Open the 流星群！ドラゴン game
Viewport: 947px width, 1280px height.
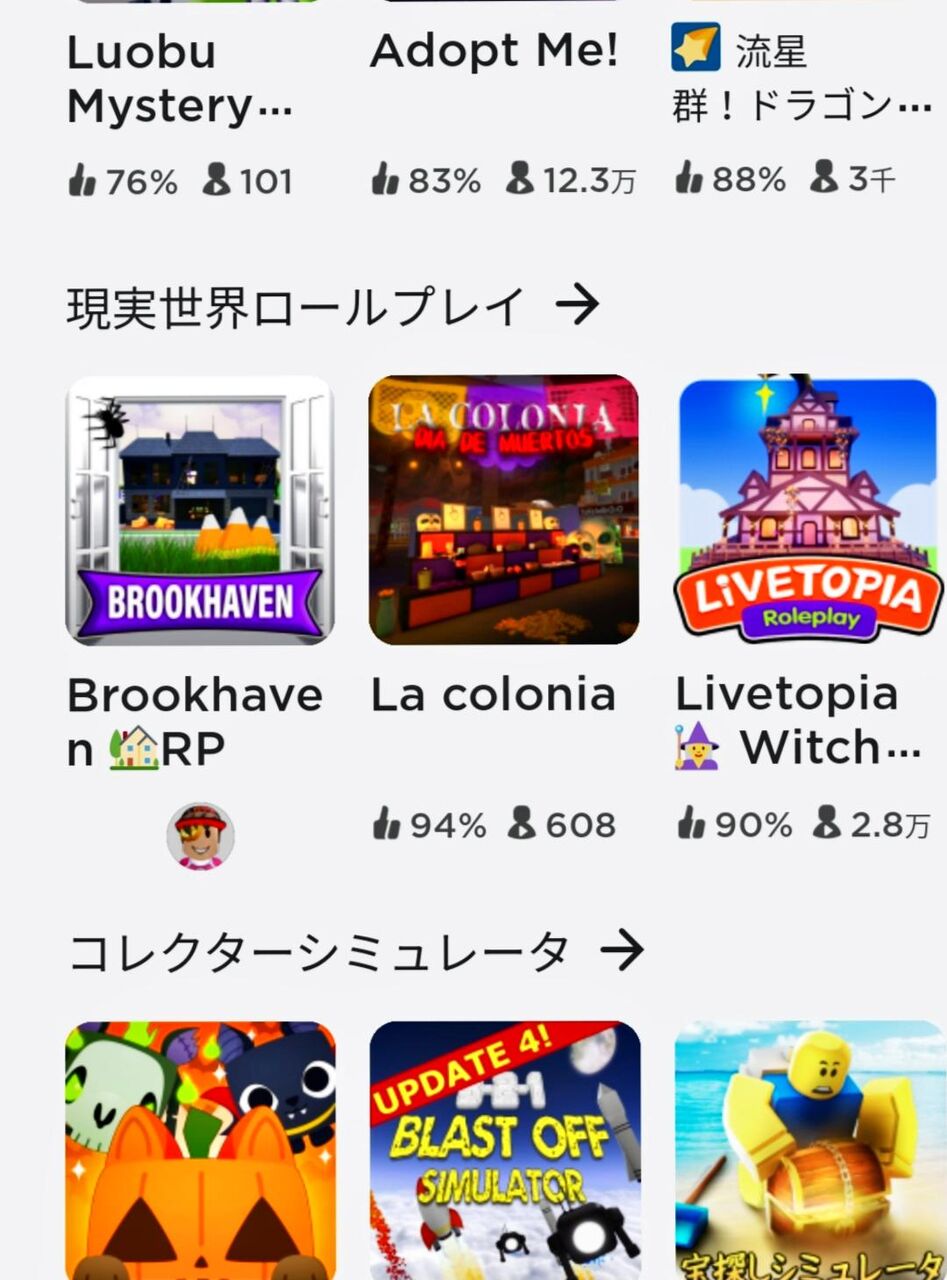click(x=803, y=77)
